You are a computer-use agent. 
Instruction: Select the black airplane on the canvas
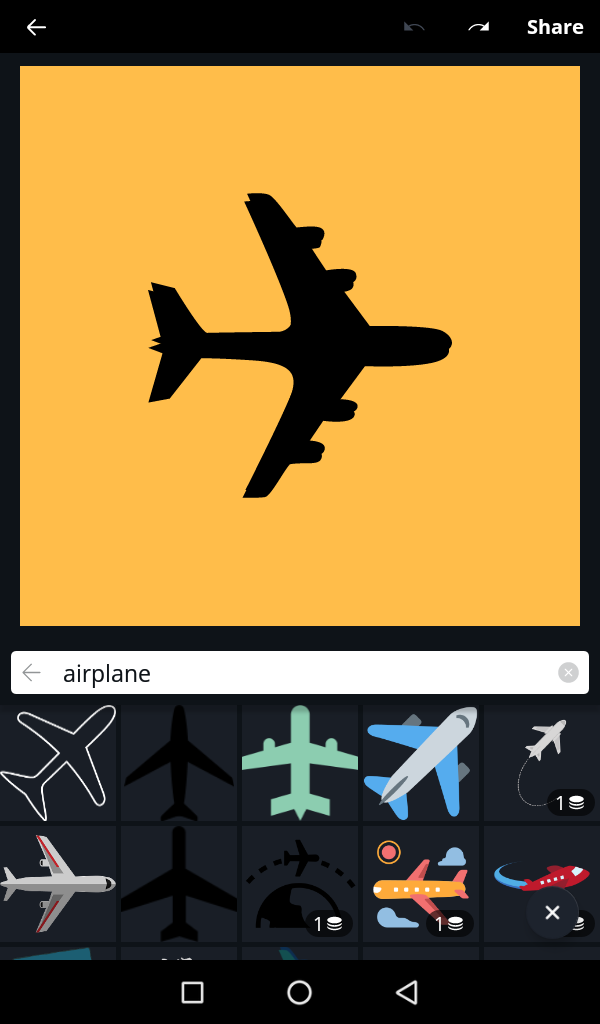coord(300,345)
